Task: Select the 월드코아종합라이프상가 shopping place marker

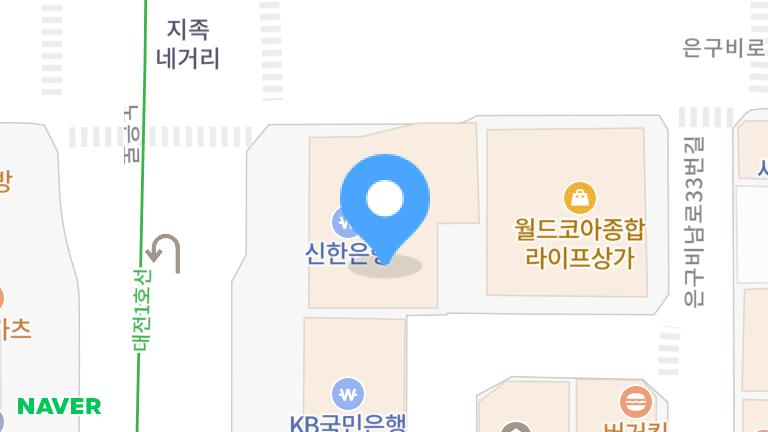Action: click(x=580, y=197)
